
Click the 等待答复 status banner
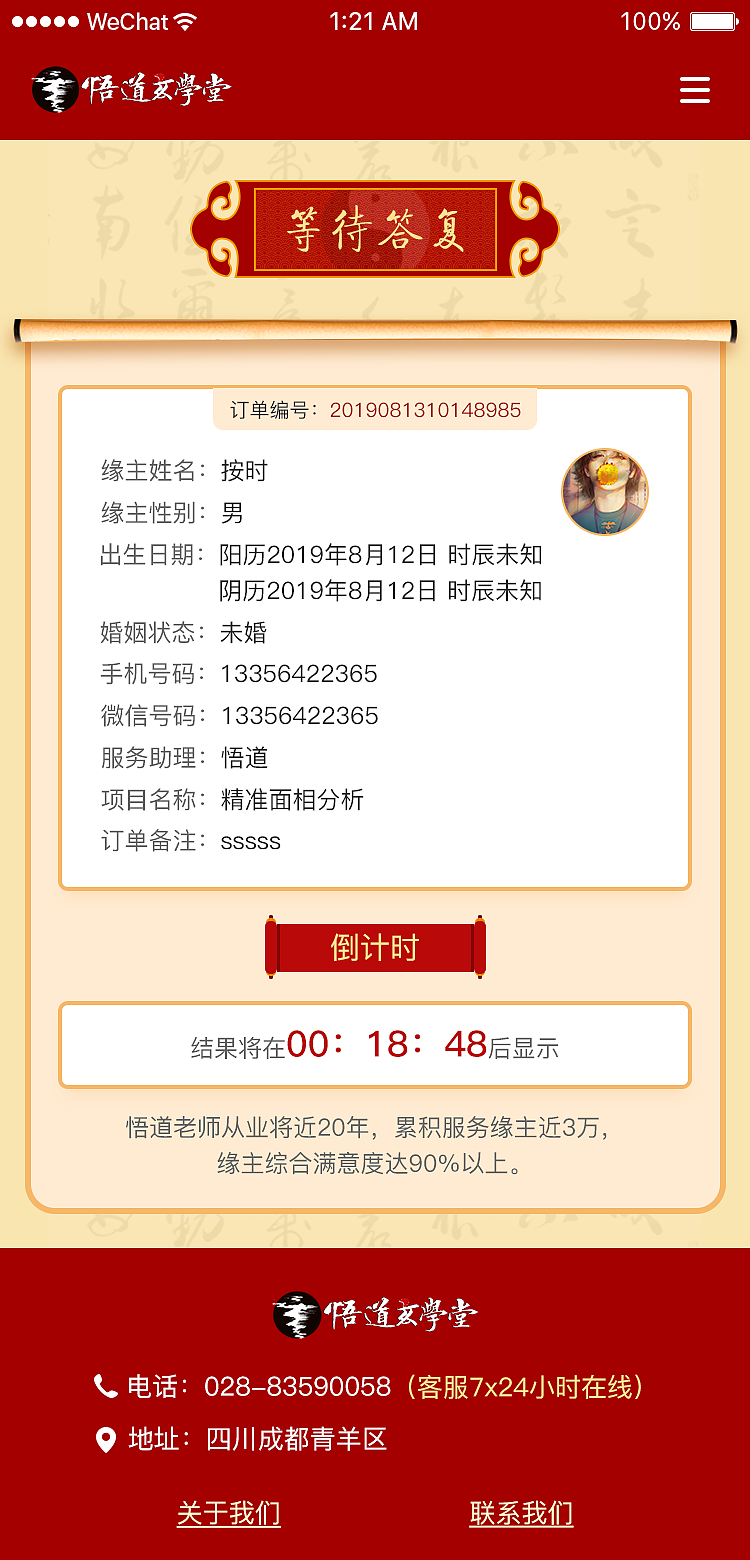[x=375, y=228]
